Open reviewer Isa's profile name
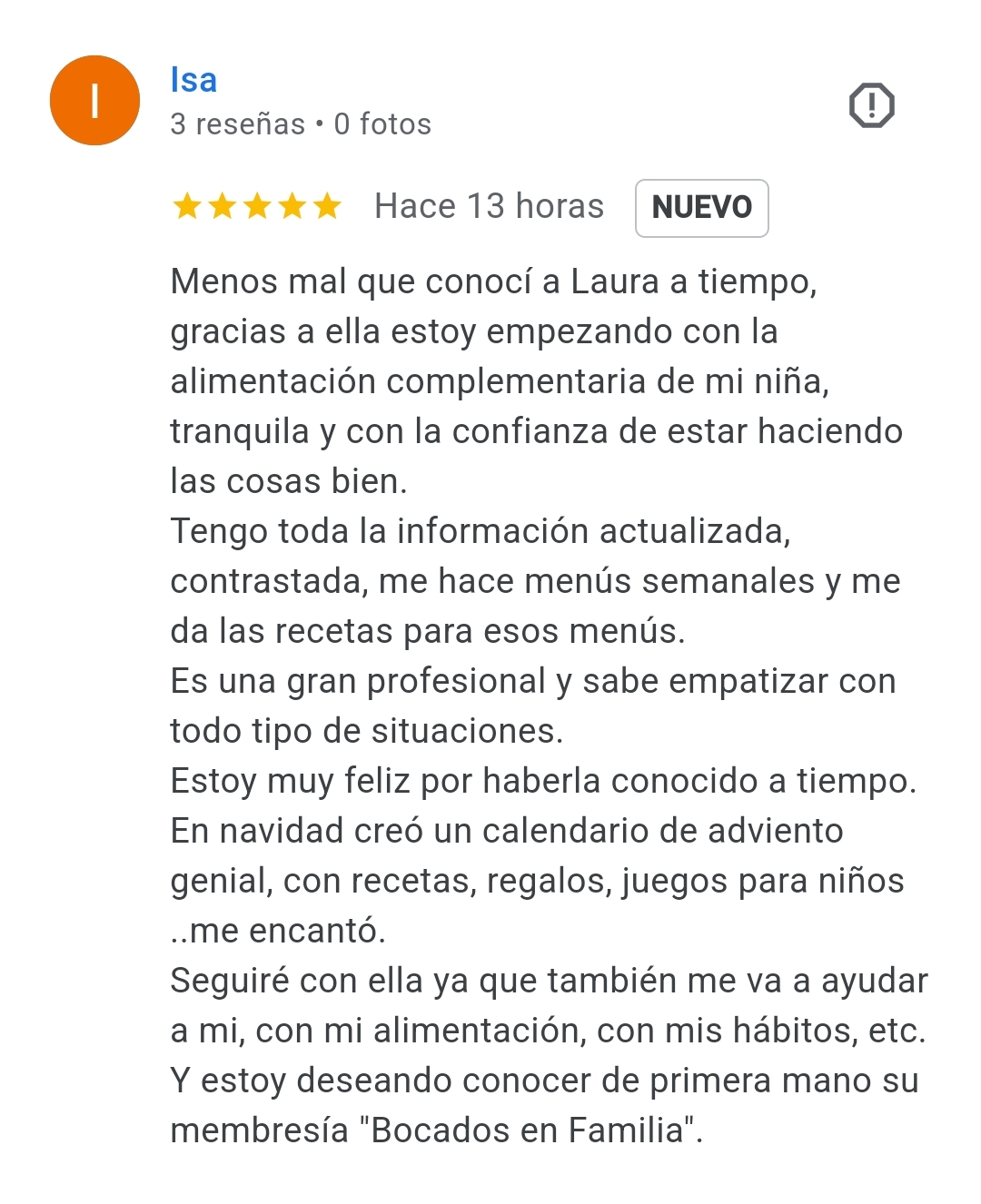Image resolution: width=981 pixels, height=1204 pixels. coord(193,80)
